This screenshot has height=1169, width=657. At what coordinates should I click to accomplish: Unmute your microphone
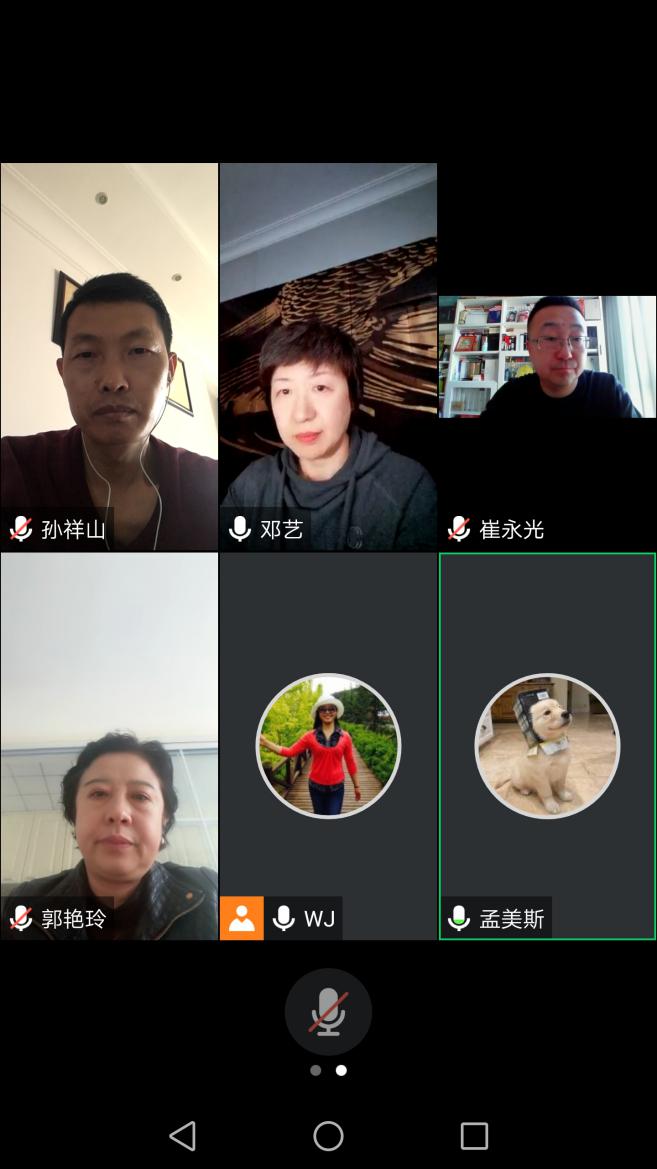point(328,1012)
